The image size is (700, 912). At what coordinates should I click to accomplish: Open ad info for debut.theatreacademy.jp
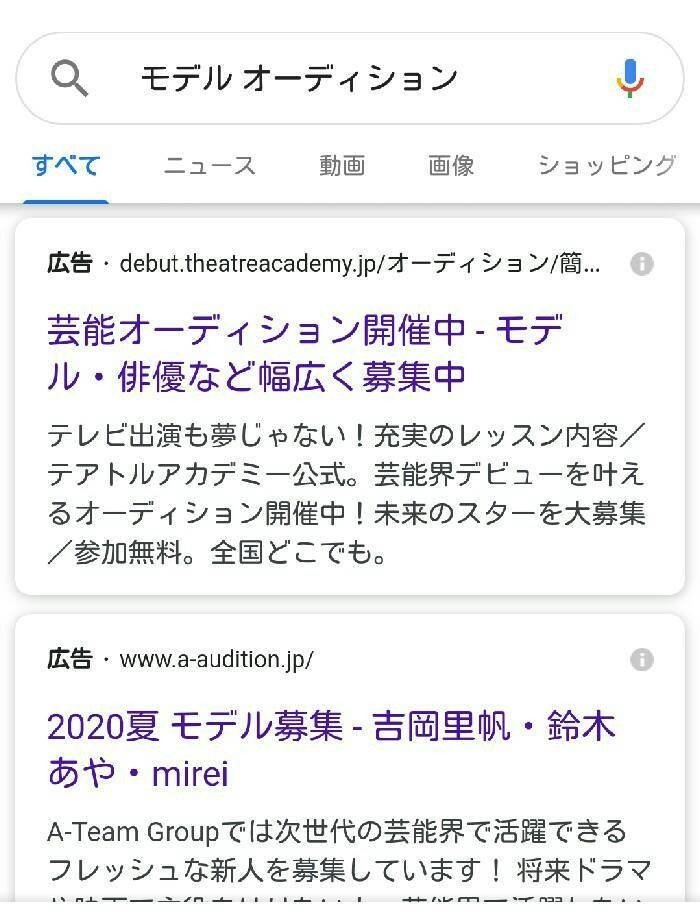pyautogui.click(x=642, y=264)
